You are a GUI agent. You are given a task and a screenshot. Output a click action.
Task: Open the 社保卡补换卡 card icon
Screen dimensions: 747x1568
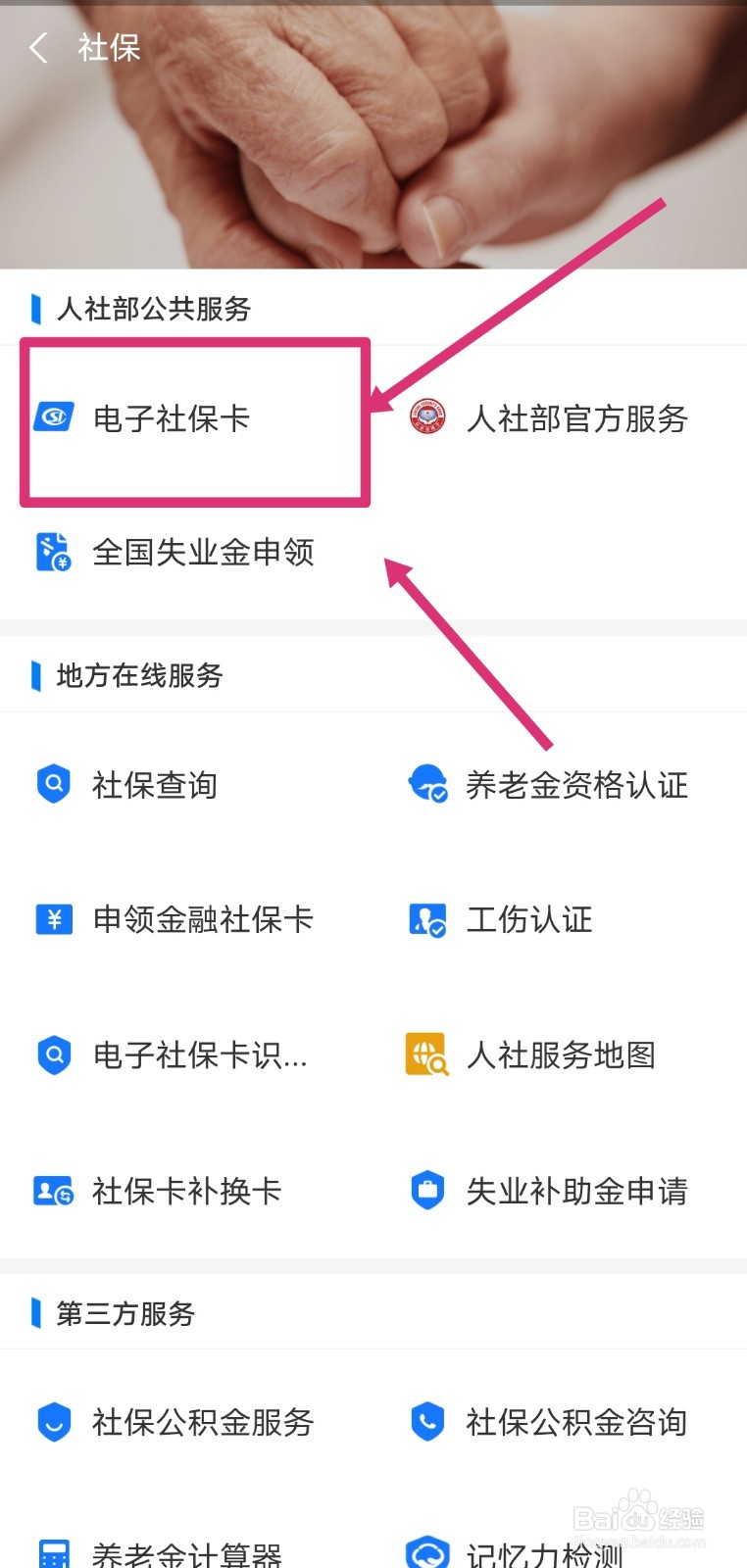coord(54,1191)
